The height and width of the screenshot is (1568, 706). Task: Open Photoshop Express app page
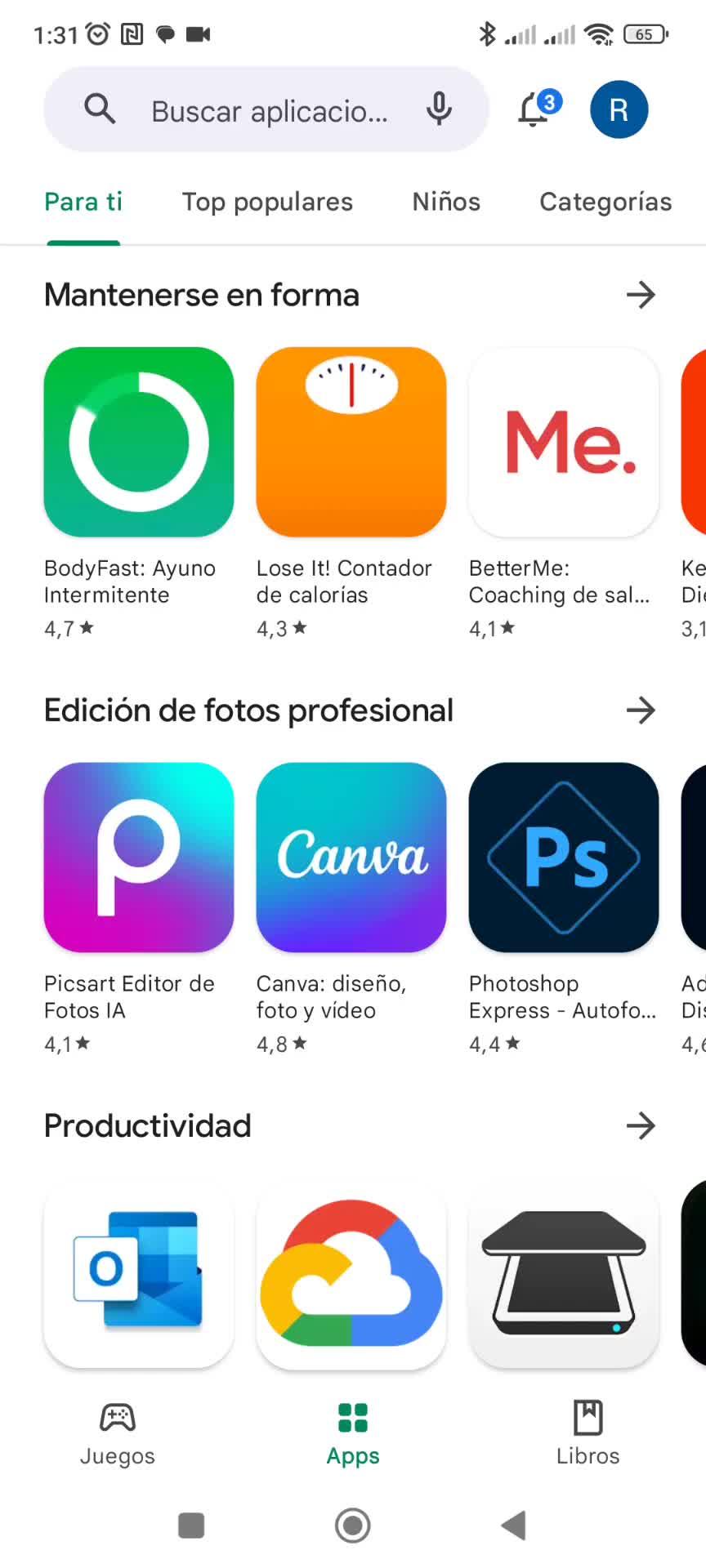point(564,857)
